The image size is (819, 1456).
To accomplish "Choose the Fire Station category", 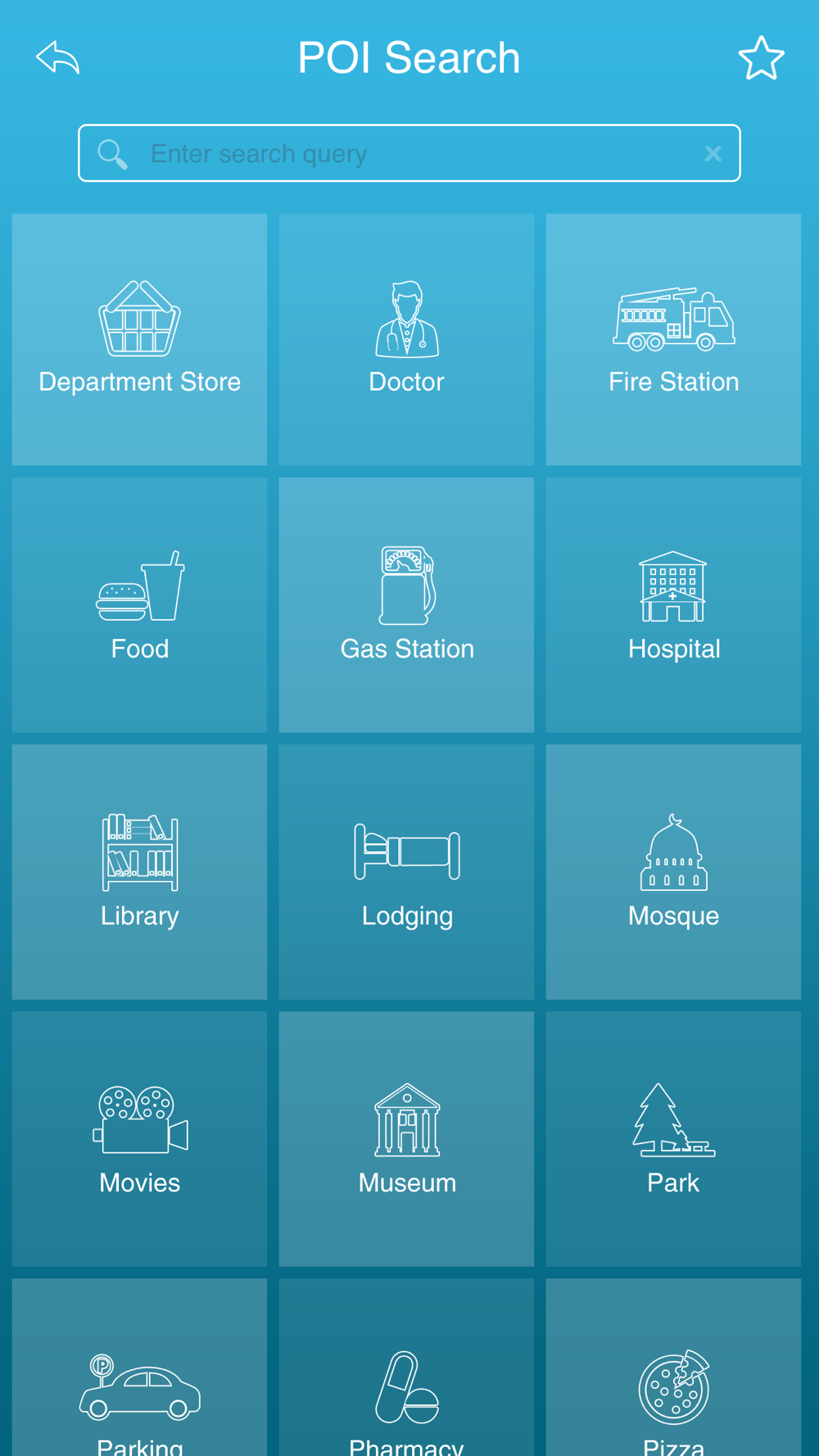I will click(673, 340).
